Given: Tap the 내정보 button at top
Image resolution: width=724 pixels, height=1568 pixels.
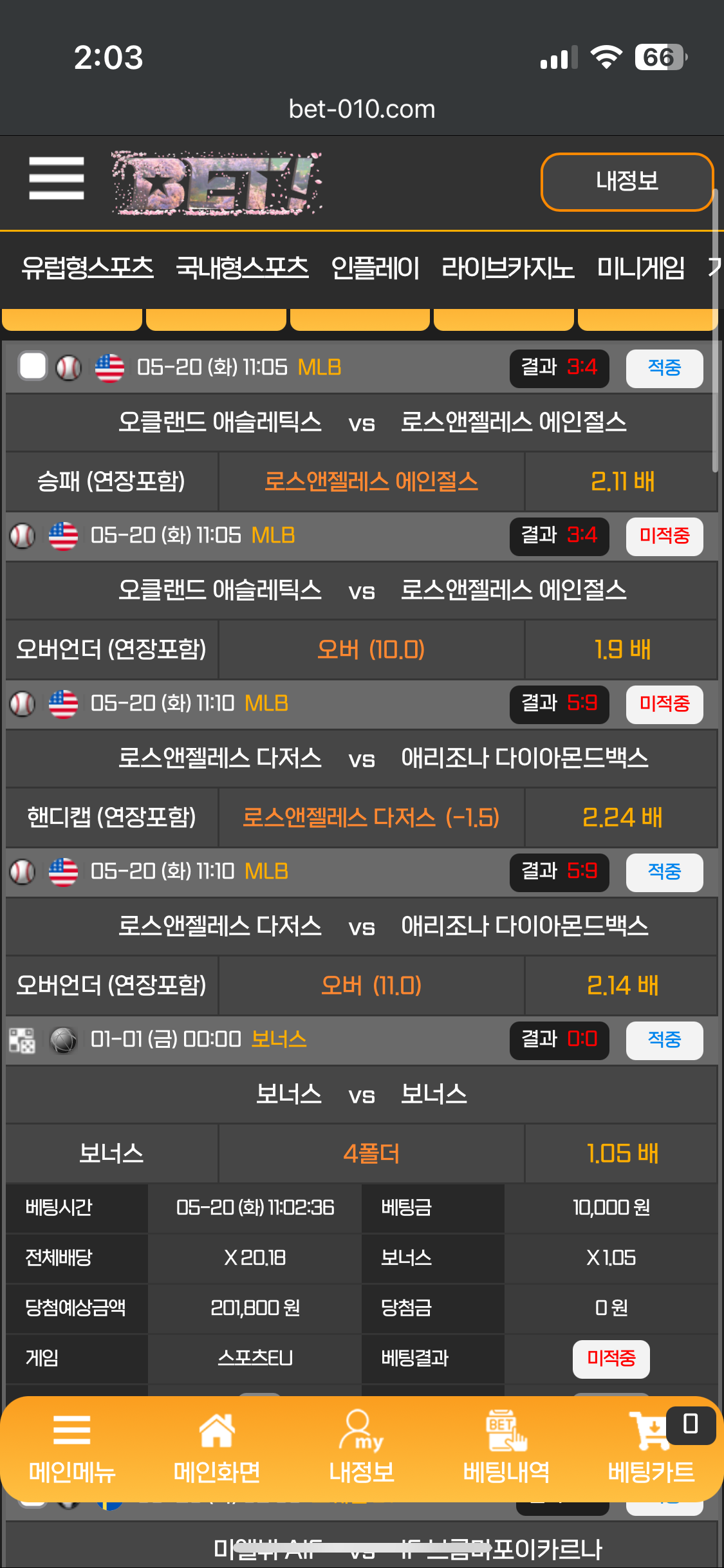Looking at the screenshot, I should point(627,182).
